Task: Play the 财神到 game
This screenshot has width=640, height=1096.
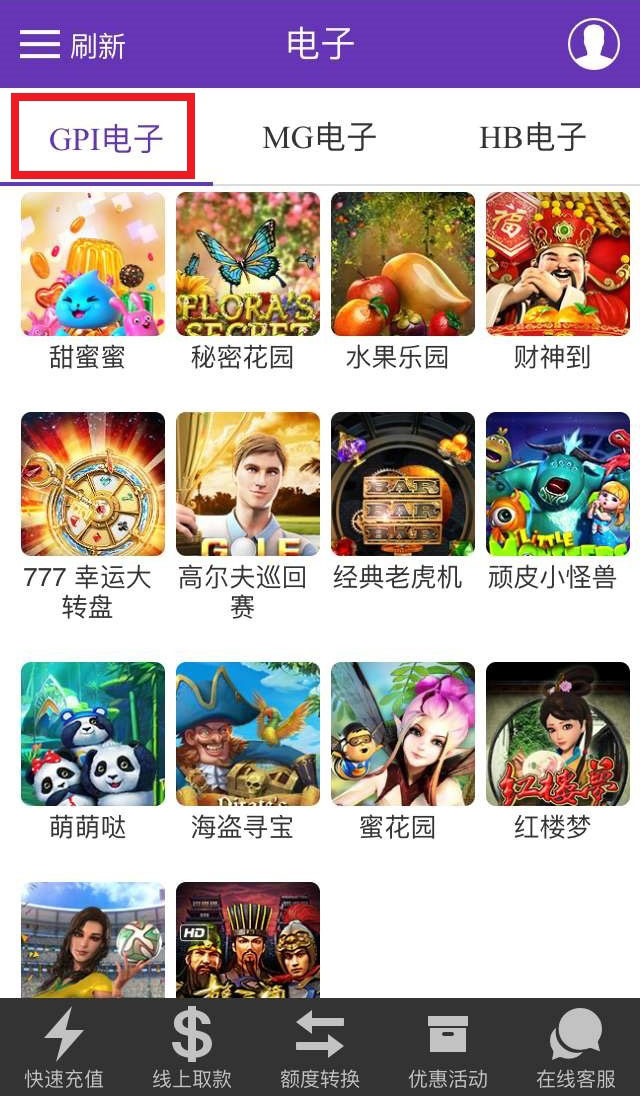Action: pos(558,264)
